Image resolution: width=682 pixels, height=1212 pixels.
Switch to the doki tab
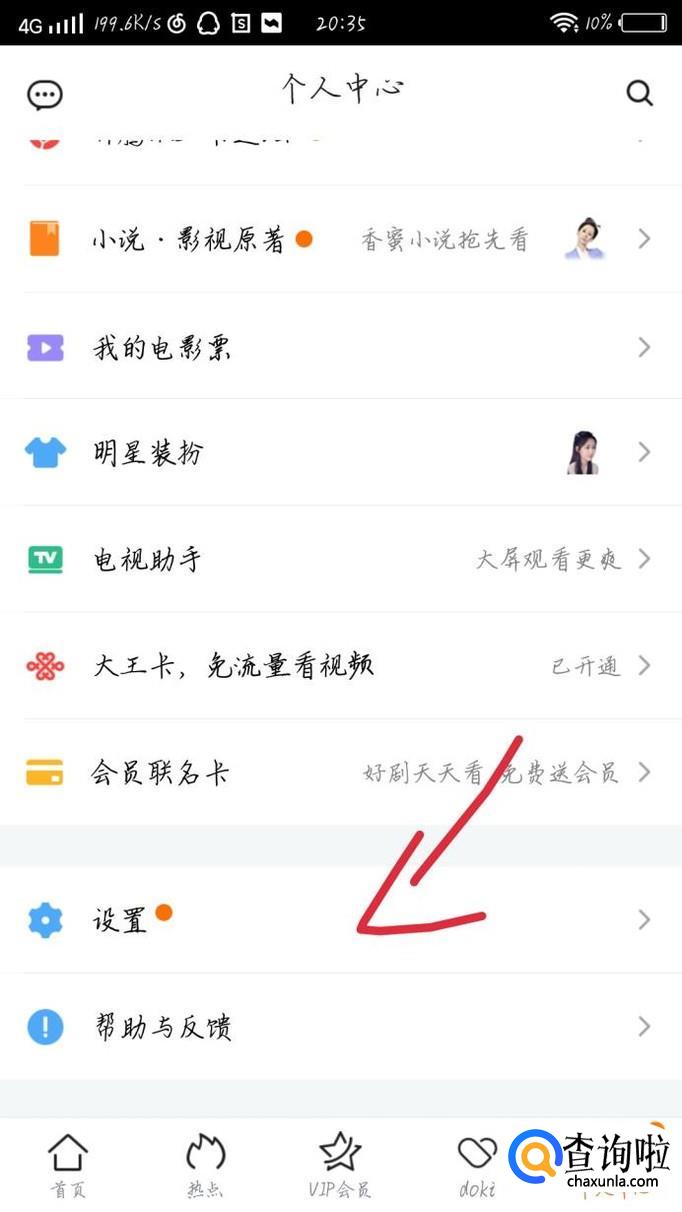tap(477, 1166)
